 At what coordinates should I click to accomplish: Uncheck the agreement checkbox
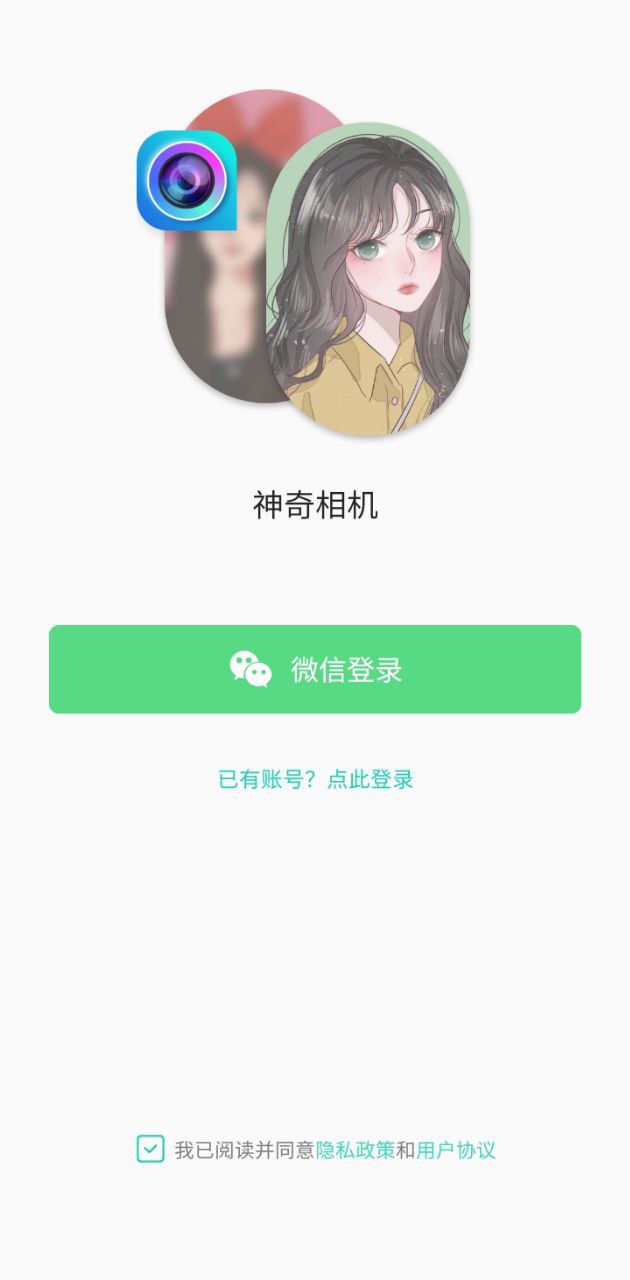(x=150, y=1149)
